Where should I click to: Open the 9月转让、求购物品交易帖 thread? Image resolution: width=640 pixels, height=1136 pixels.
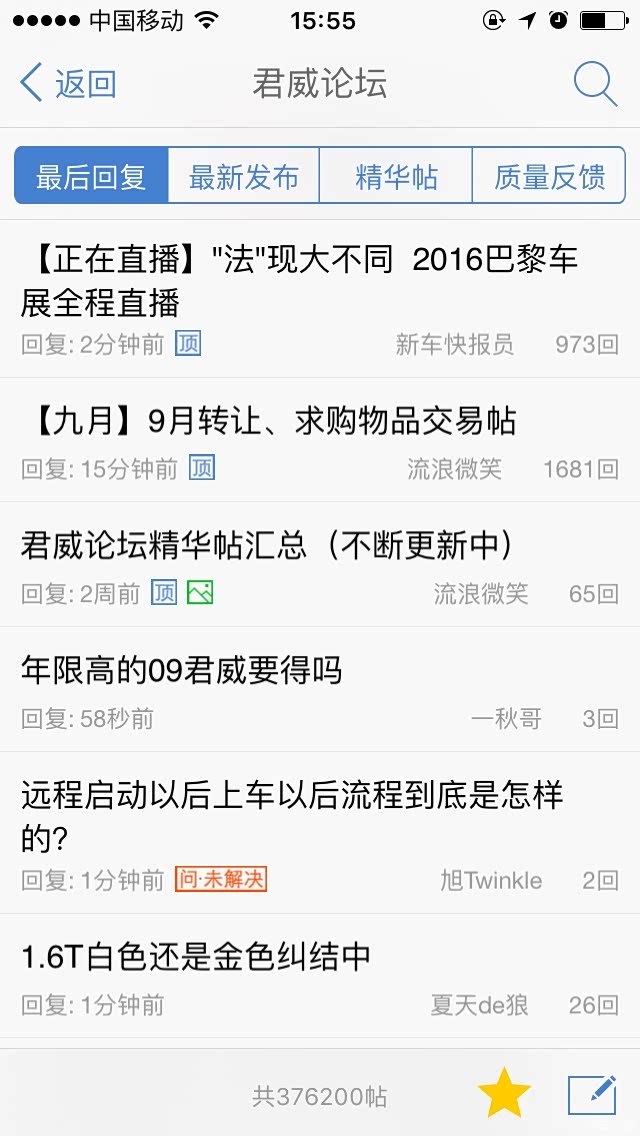point(320,440)
